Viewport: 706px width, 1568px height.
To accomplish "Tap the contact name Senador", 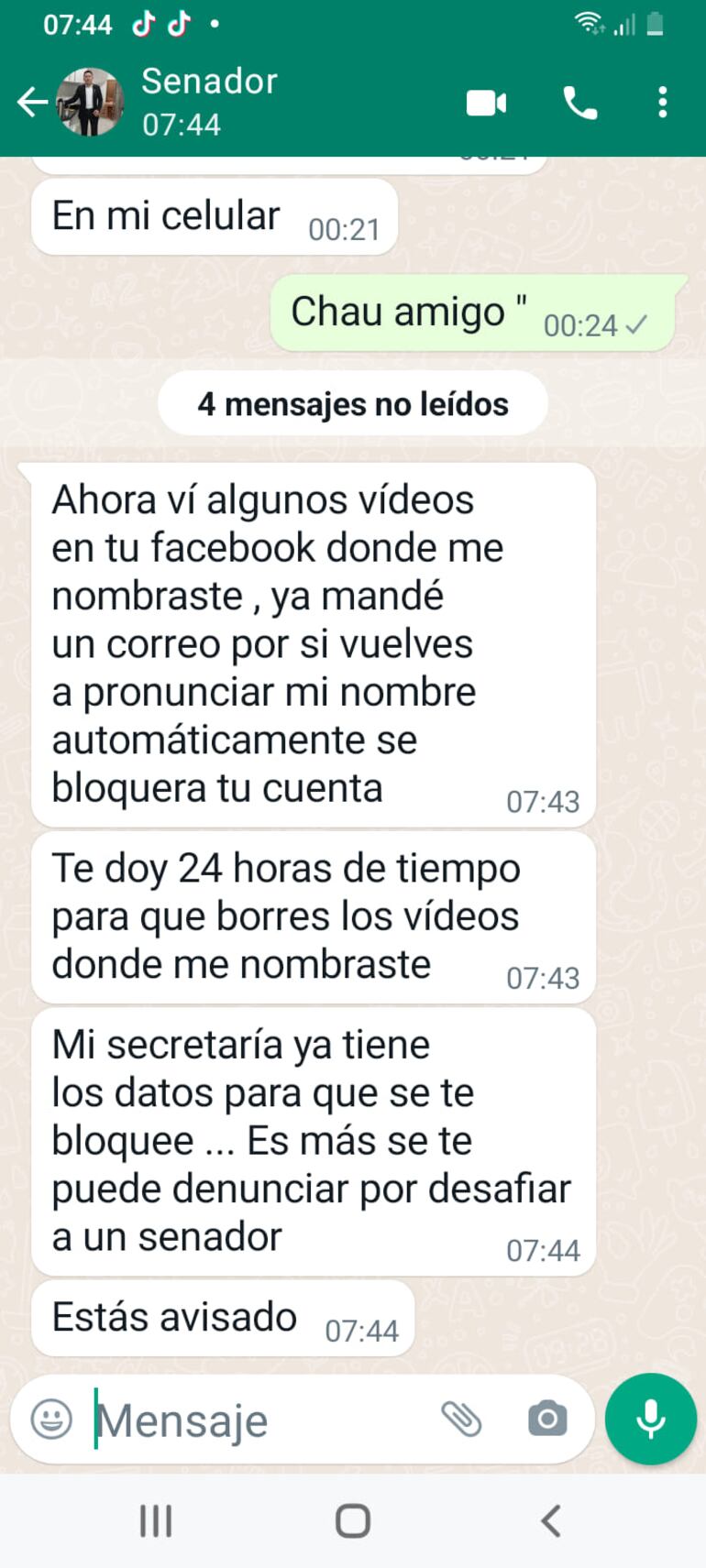I will point(208,82).
